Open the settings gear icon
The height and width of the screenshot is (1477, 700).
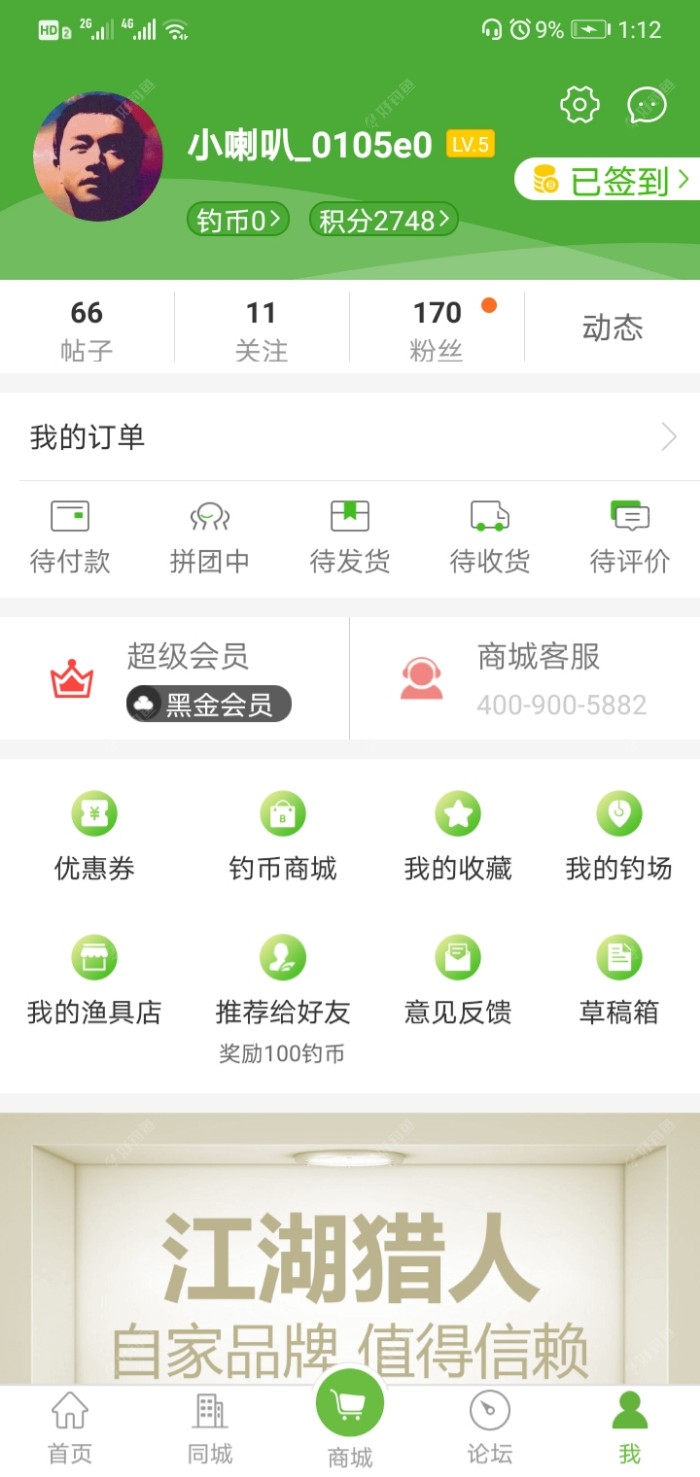(x=579, y=105)
